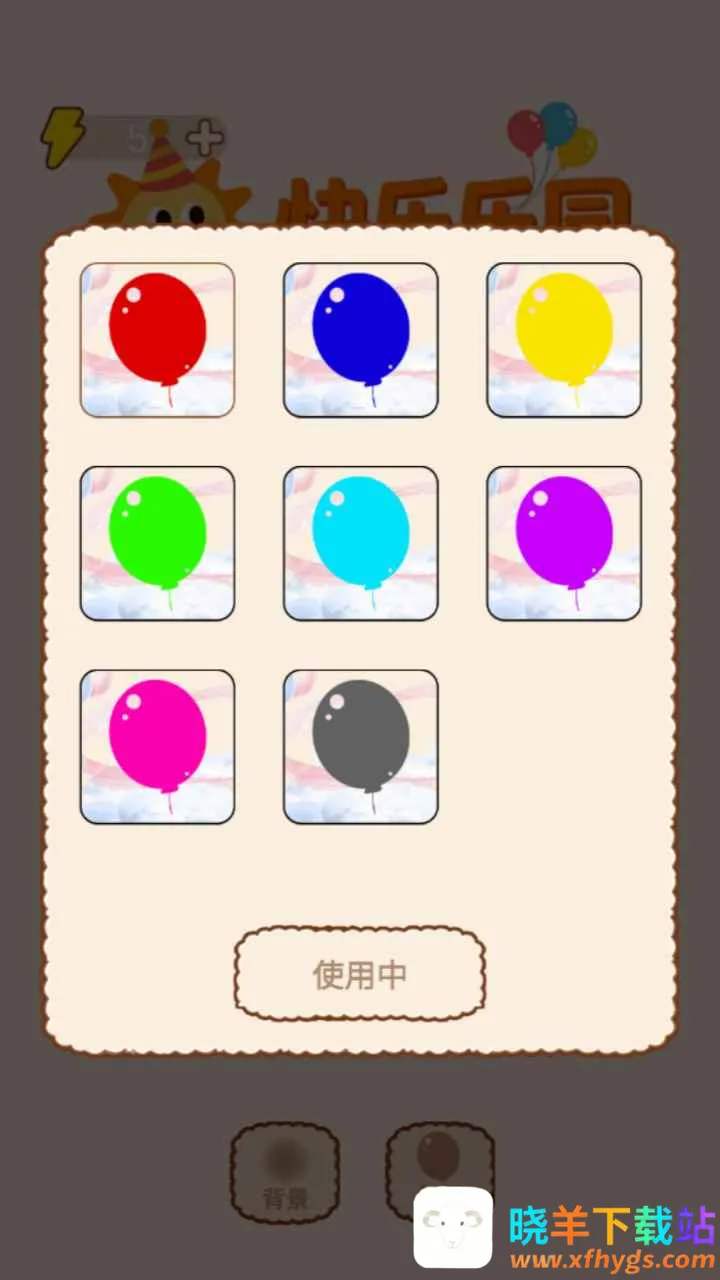Select the pink balloon skin

157,746
